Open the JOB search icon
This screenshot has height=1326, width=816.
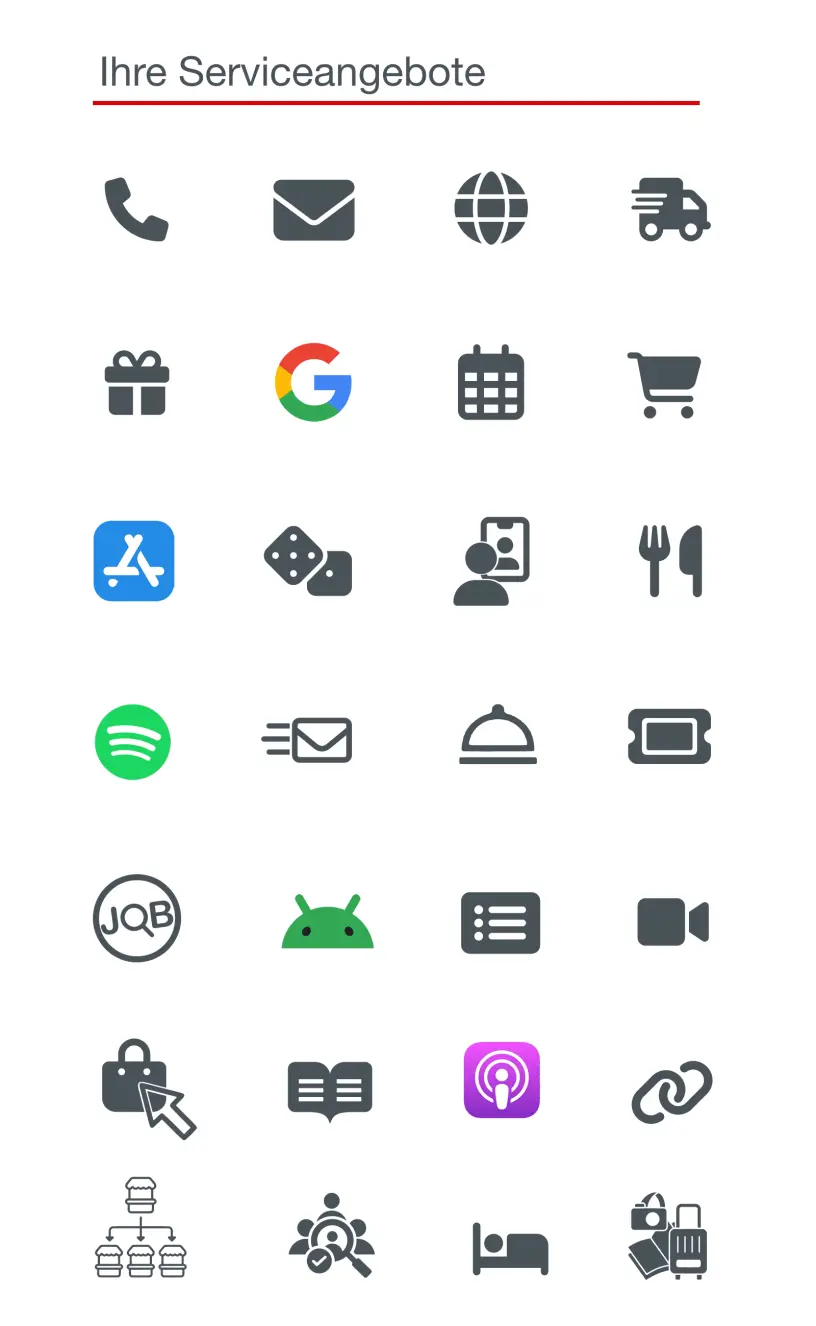coord(137,918)
